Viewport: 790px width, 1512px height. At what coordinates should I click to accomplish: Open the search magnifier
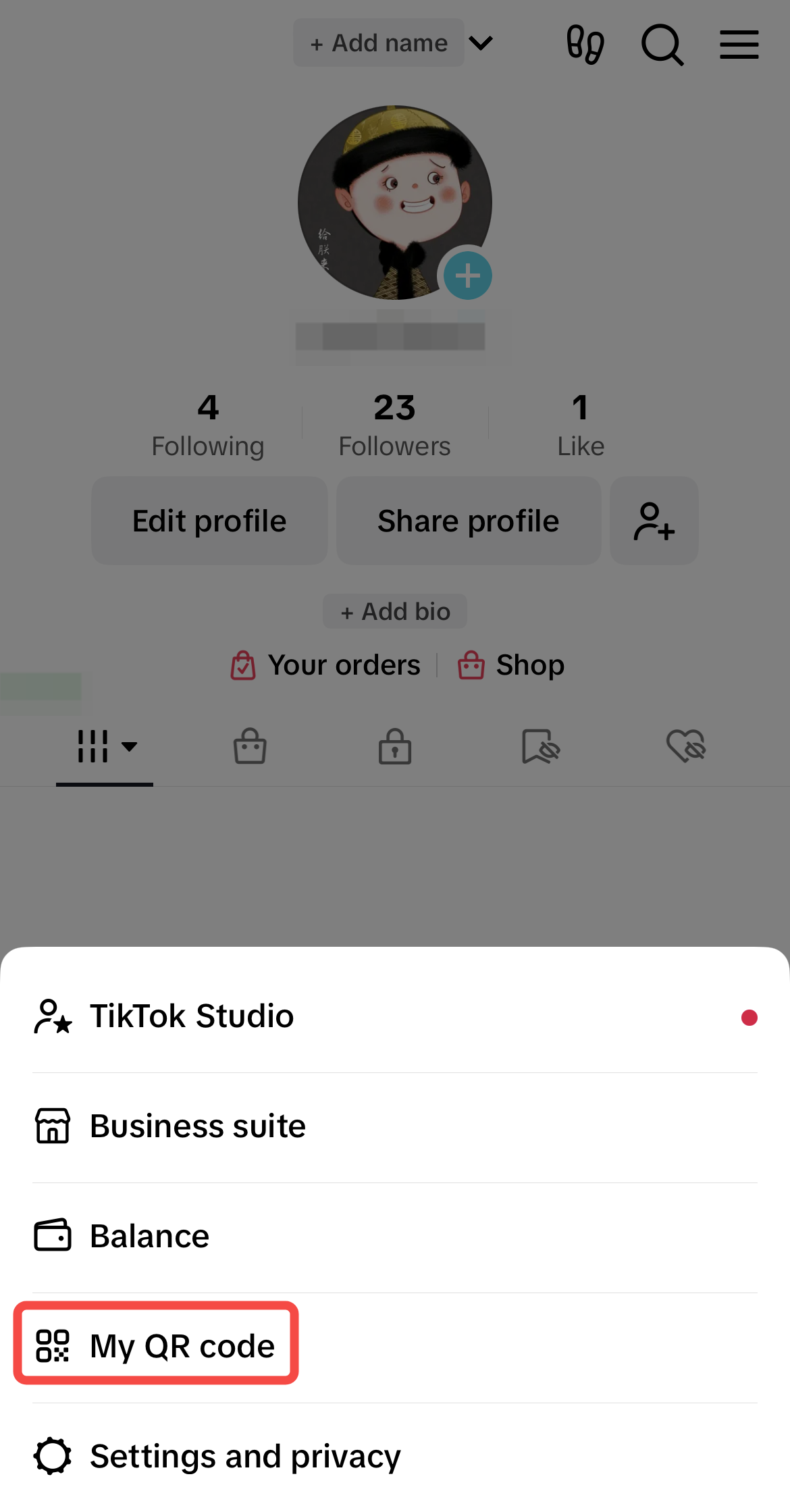662,45
